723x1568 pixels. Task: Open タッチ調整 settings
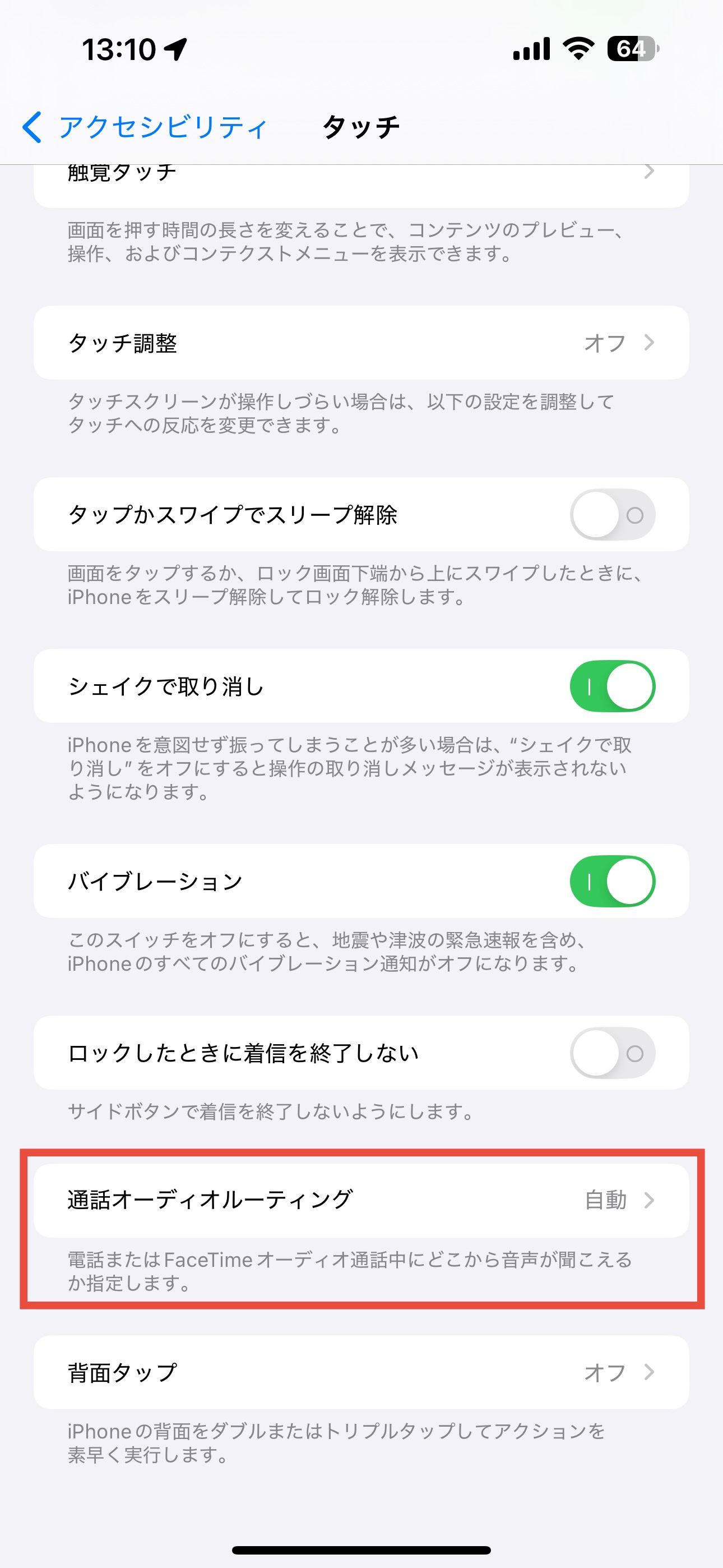(x=360, y=343)
